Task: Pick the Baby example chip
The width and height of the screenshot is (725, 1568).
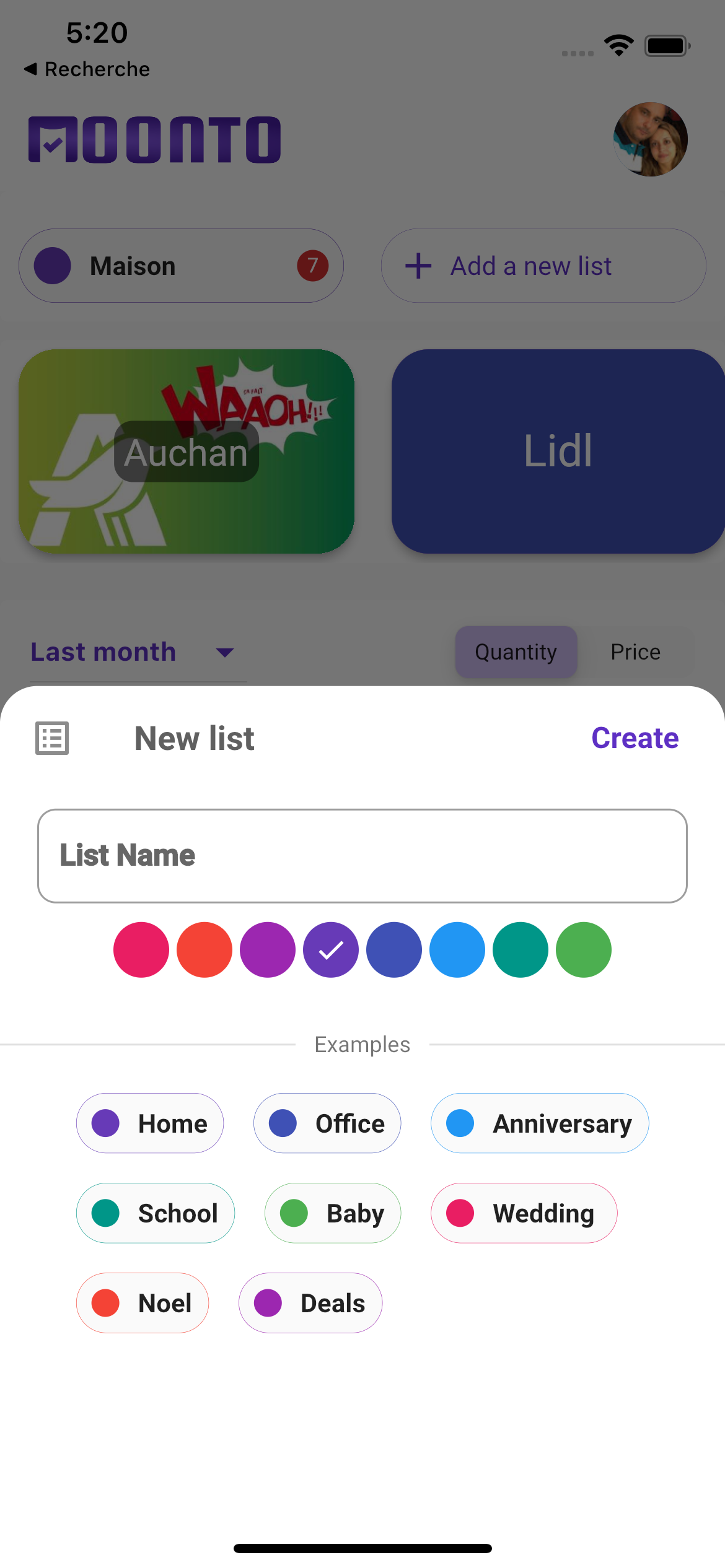Action: (x=333, y=1213)
